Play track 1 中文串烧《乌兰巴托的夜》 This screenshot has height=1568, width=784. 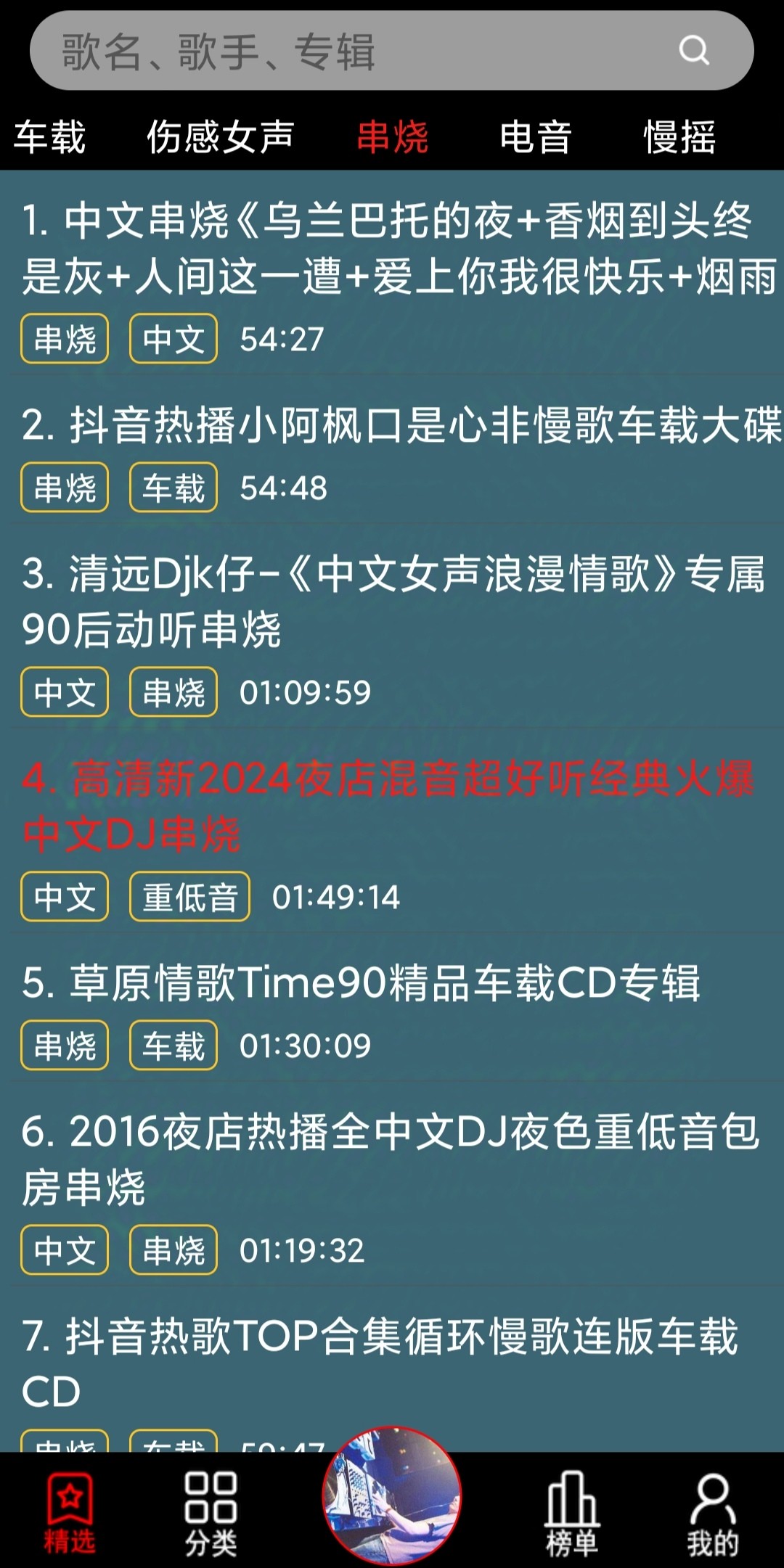coord(392,248)
